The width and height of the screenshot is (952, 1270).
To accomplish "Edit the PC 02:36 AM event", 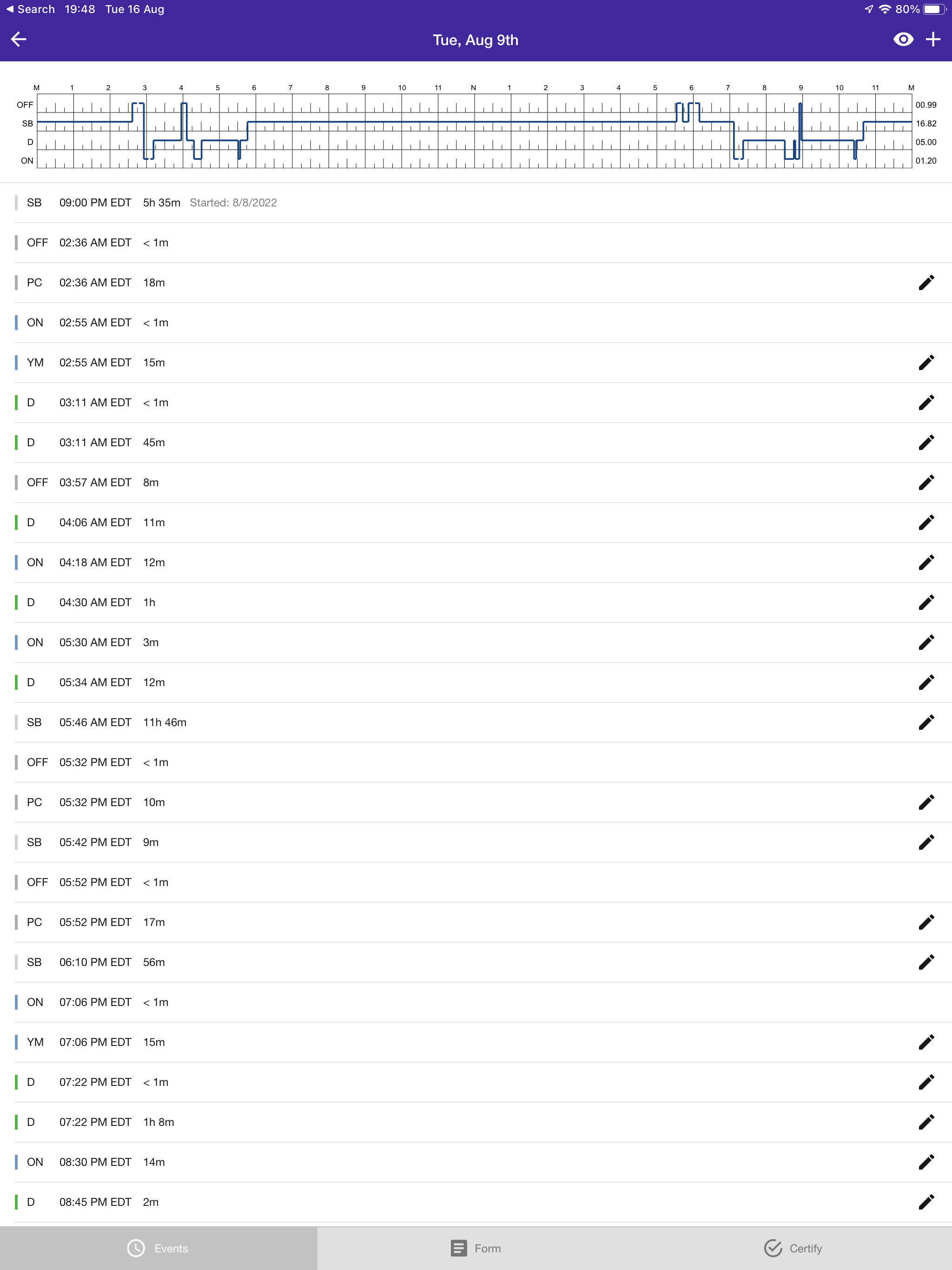I will [926, 283].
